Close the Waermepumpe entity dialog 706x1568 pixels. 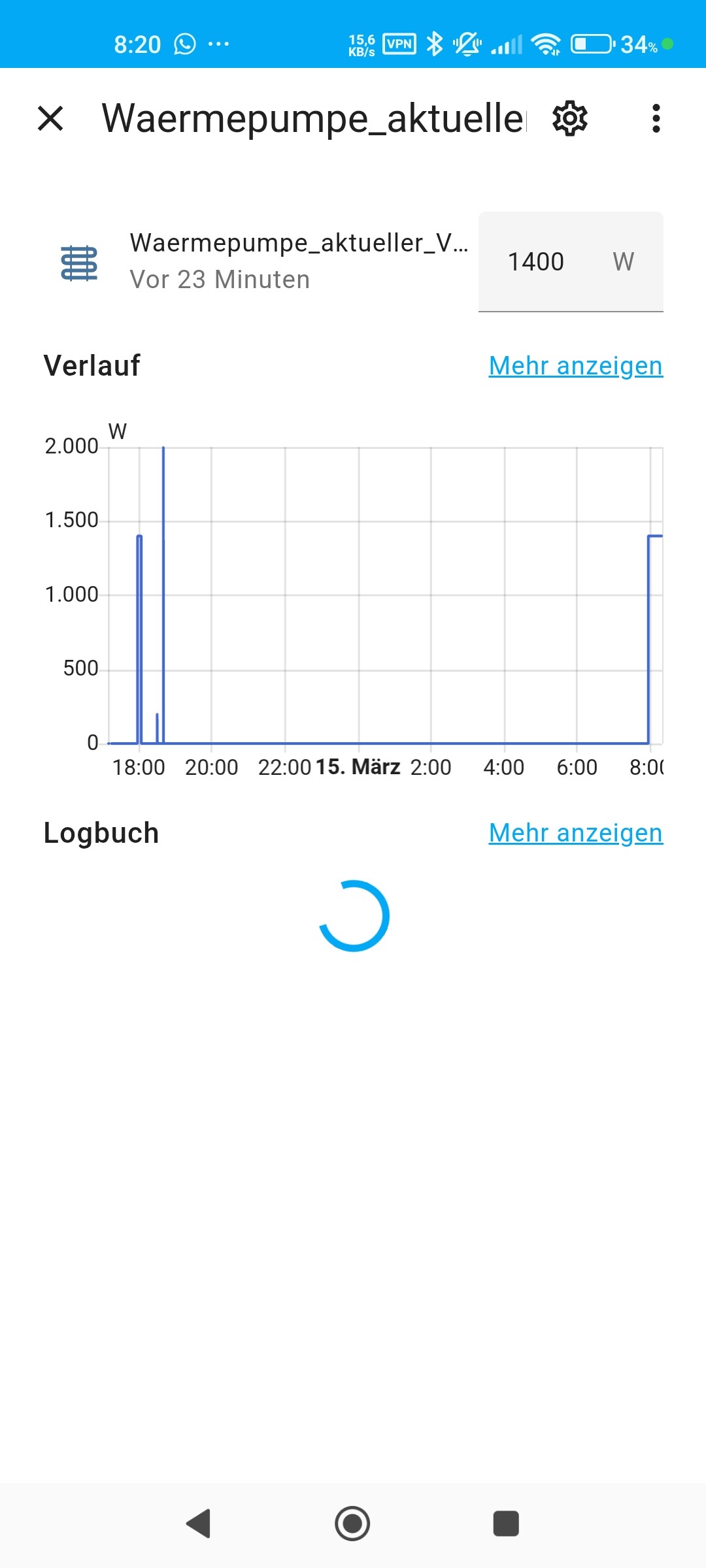(x=50, y=119)
